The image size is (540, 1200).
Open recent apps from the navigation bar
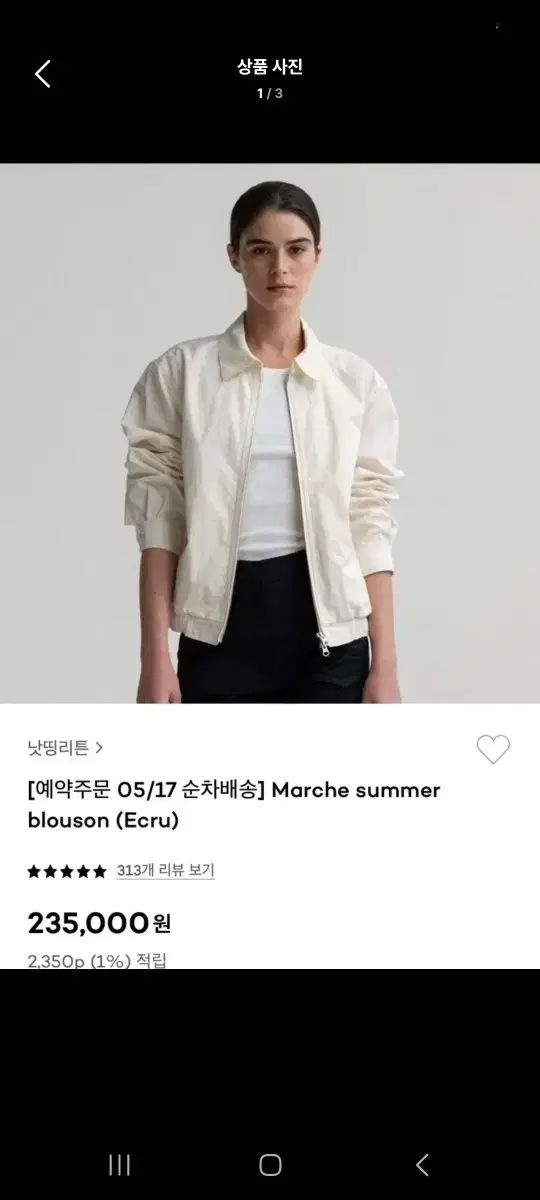[119, 1164]
